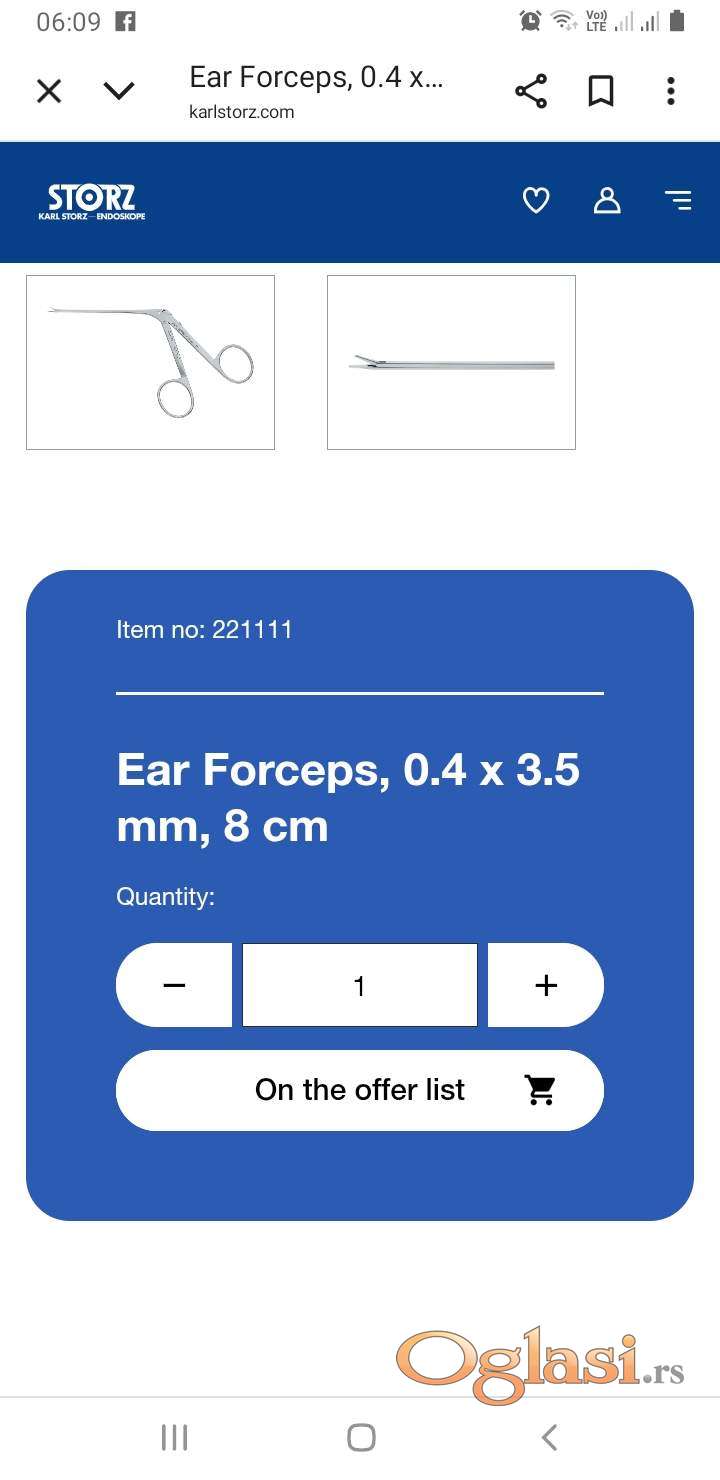
Task: Open the user account icon
Action: [607, 201]
